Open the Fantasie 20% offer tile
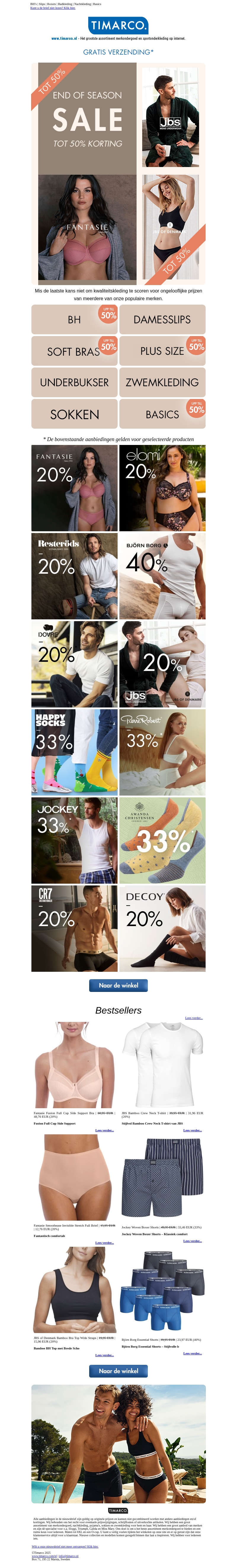This screenshot has height=1568, width=237. click(x=74, y=488)
